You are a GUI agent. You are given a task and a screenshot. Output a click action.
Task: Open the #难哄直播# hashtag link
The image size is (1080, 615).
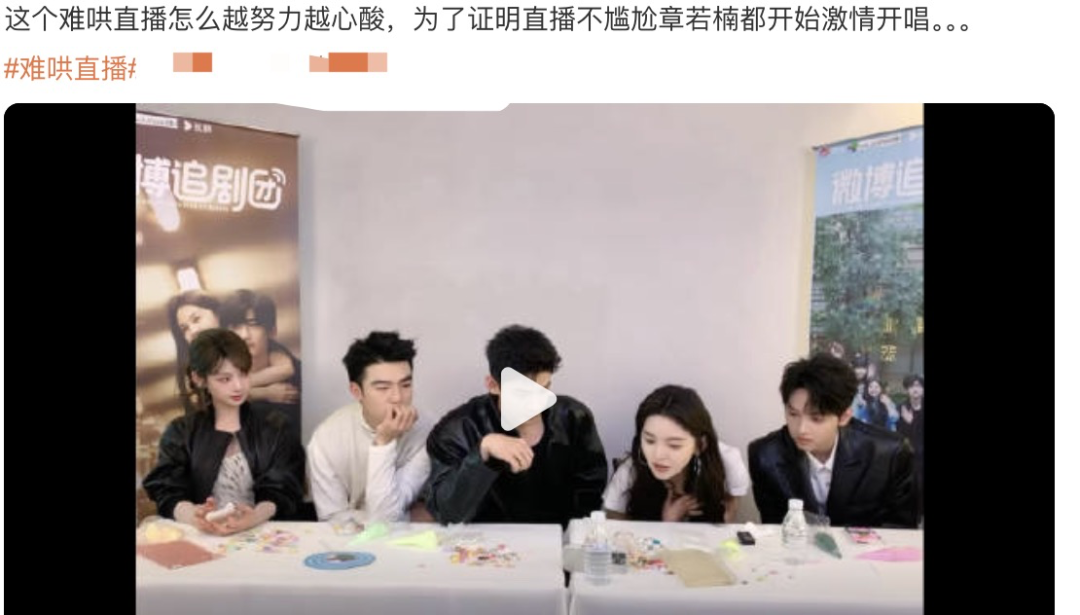tap(70, 68)
